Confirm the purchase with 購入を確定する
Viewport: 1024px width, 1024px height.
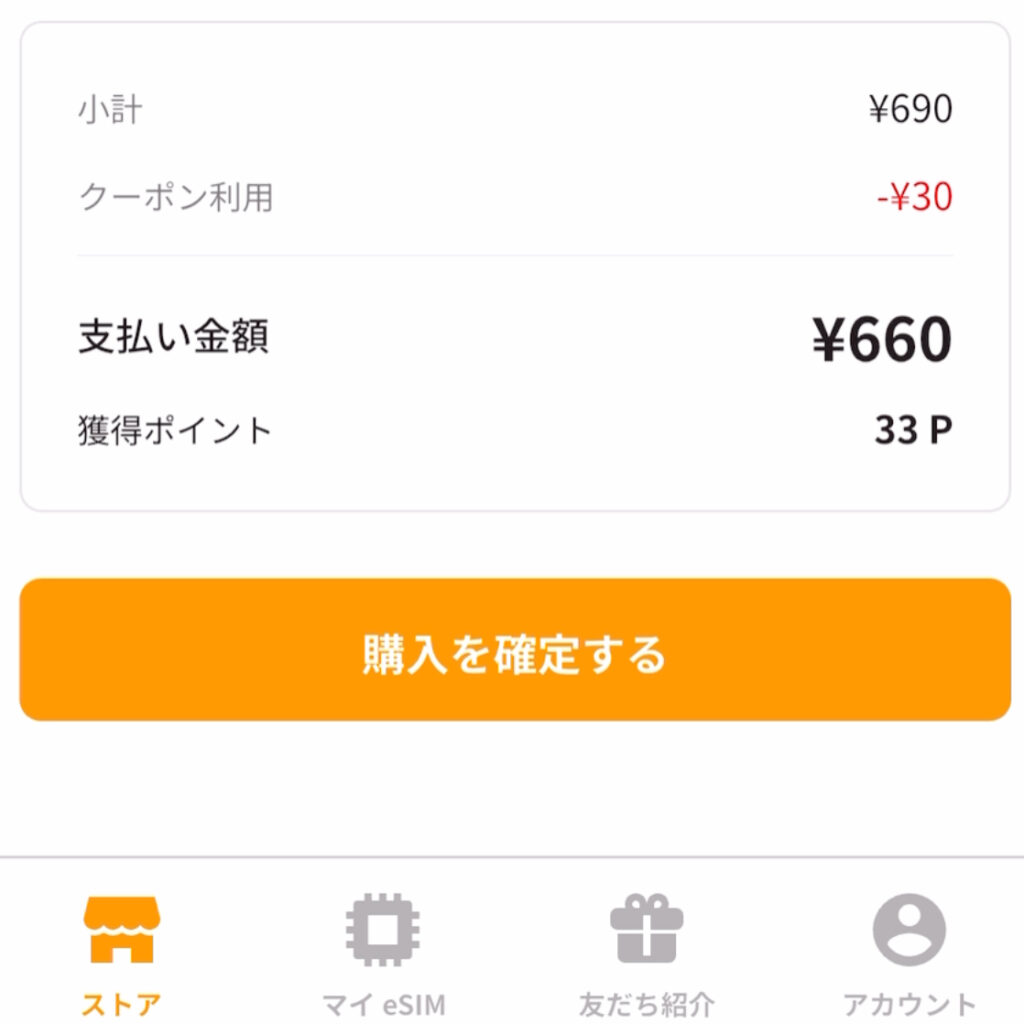tap(514, 650)
